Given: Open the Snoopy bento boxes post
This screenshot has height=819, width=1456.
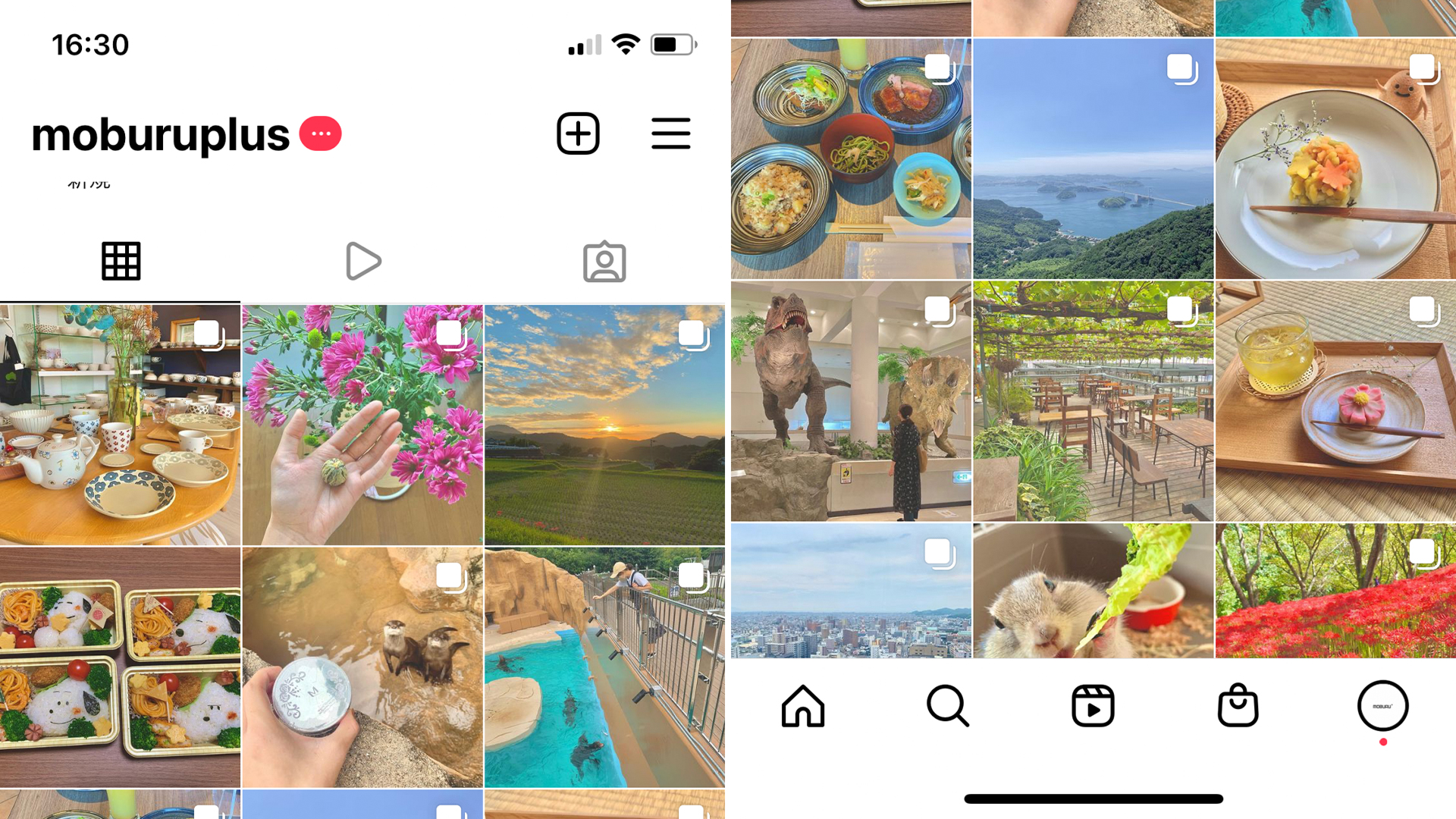Looking at the screenshot, I should 120,667.
